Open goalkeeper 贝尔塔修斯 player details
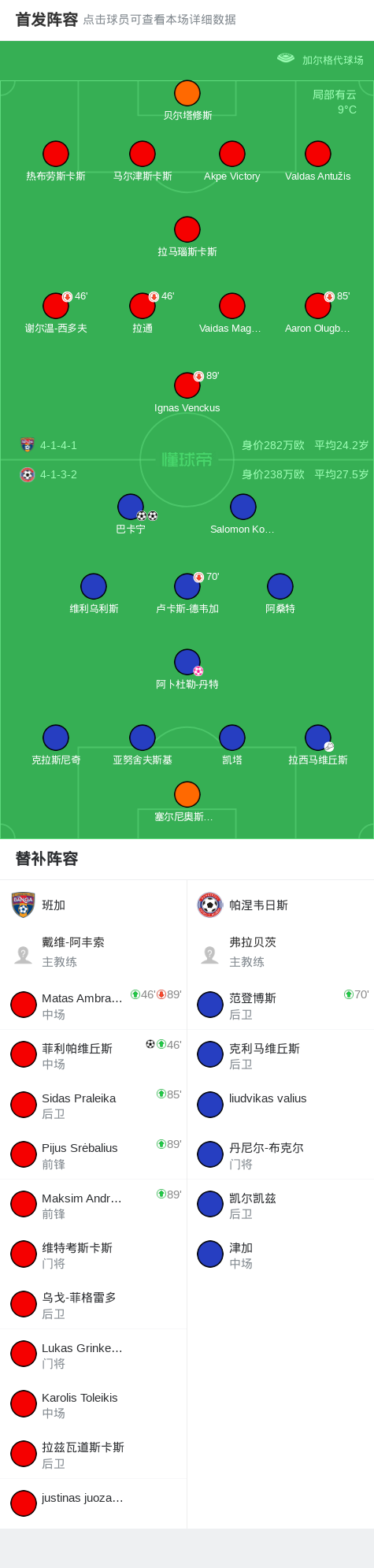The width and height of the screenshot is (374, 1568). [x=187, y=101]
